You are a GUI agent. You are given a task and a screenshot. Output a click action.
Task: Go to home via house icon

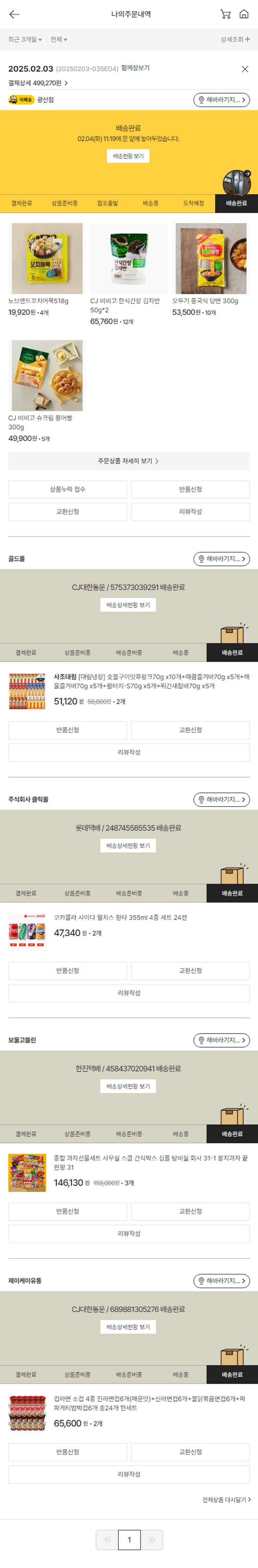click(244, 14)
